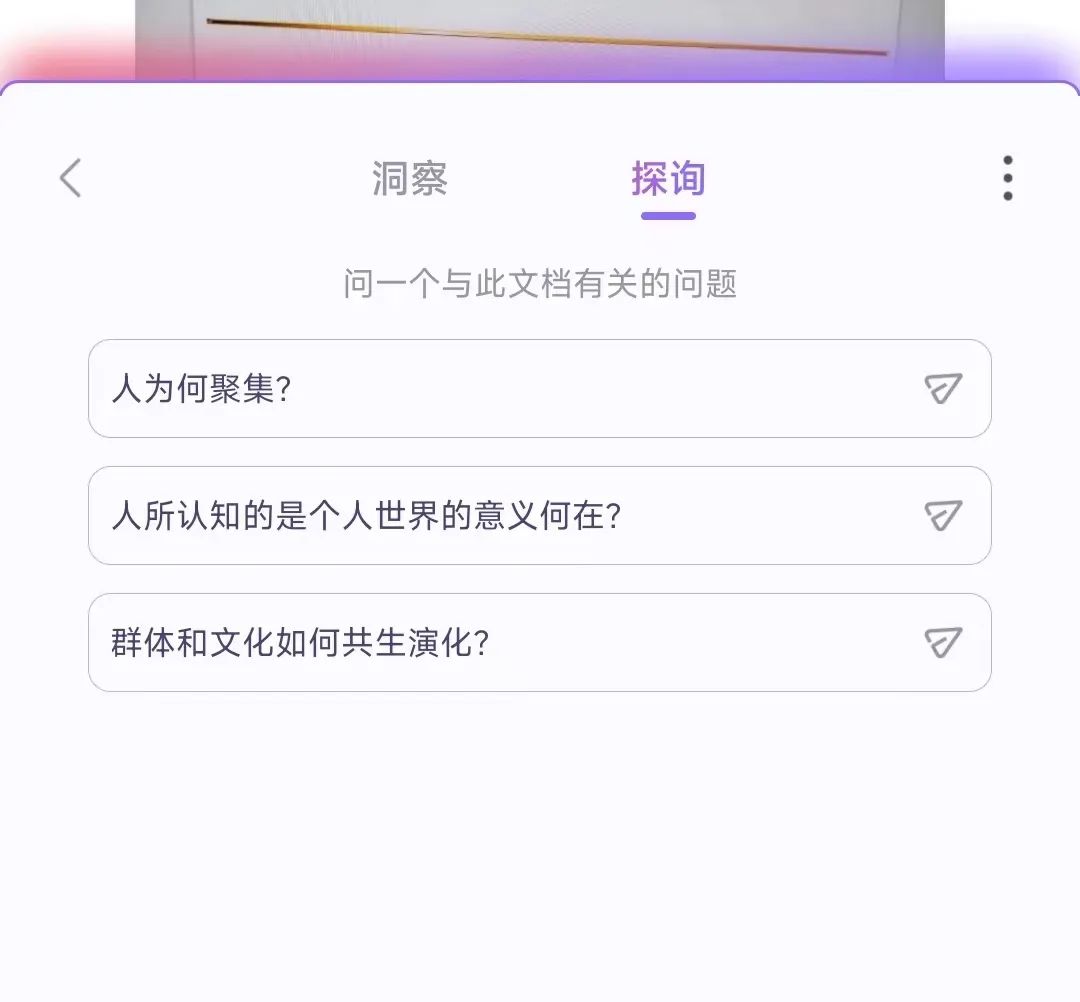The height and width of the screenshot is (1002, 1080).
Task: Open the three-dot overflow menu
Action: 1007,179
